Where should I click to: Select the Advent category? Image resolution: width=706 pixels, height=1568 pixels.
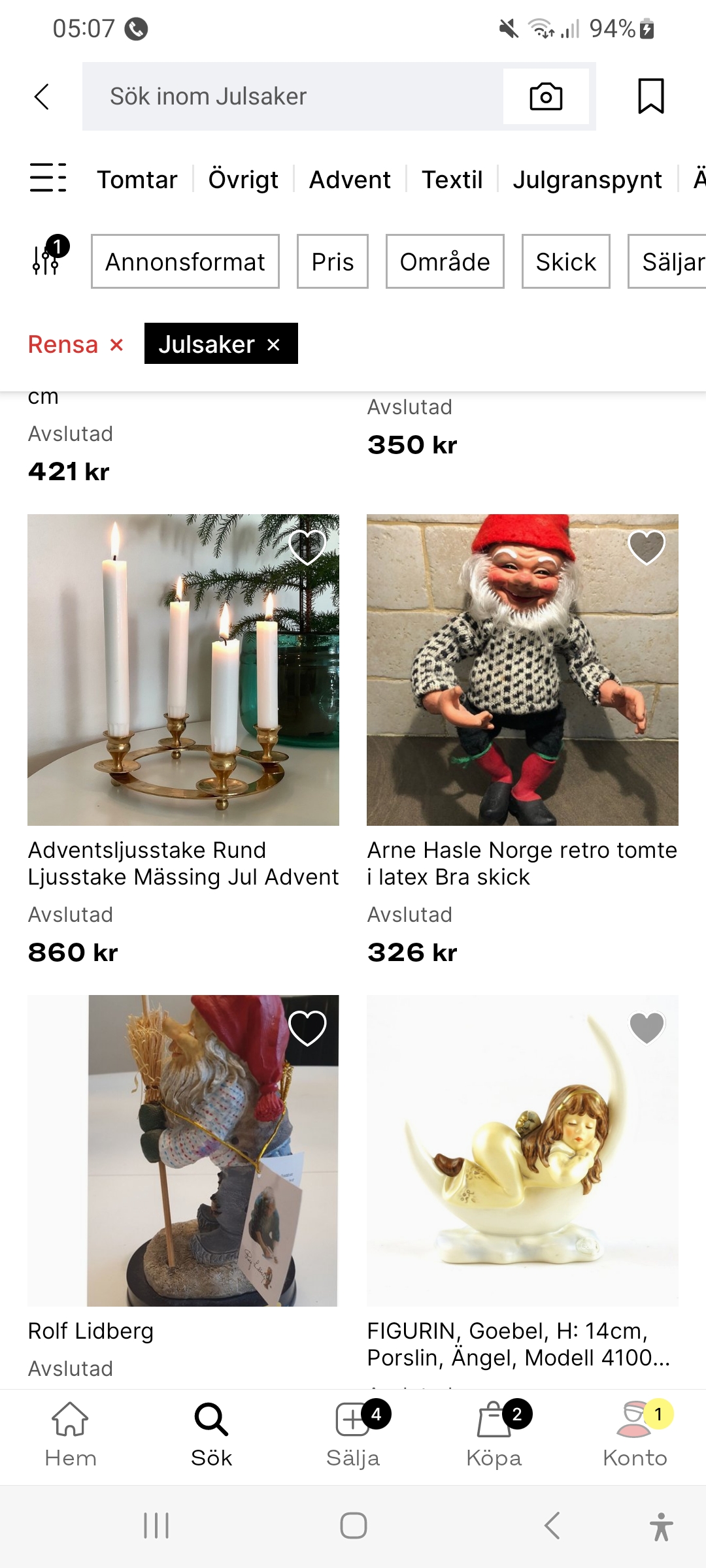pos(350,180)
